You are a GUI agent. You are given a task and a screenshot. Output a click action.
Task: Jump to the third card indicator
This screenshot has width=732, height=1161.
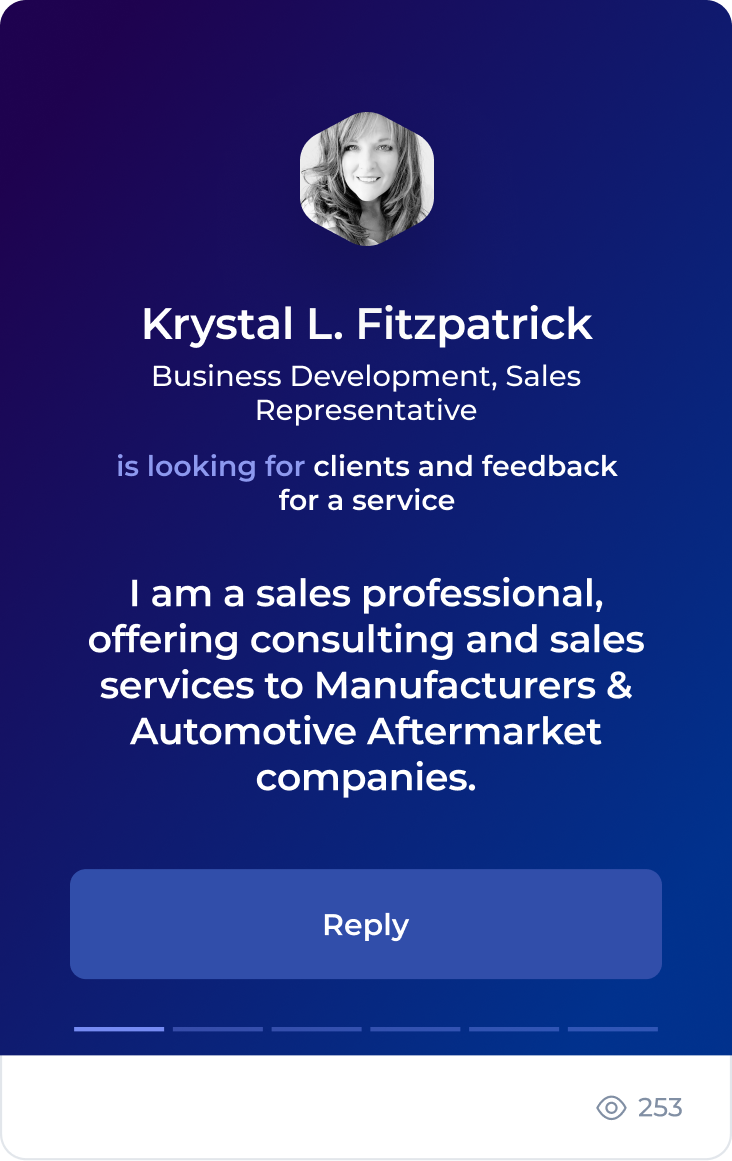[x=317, y=1028]
